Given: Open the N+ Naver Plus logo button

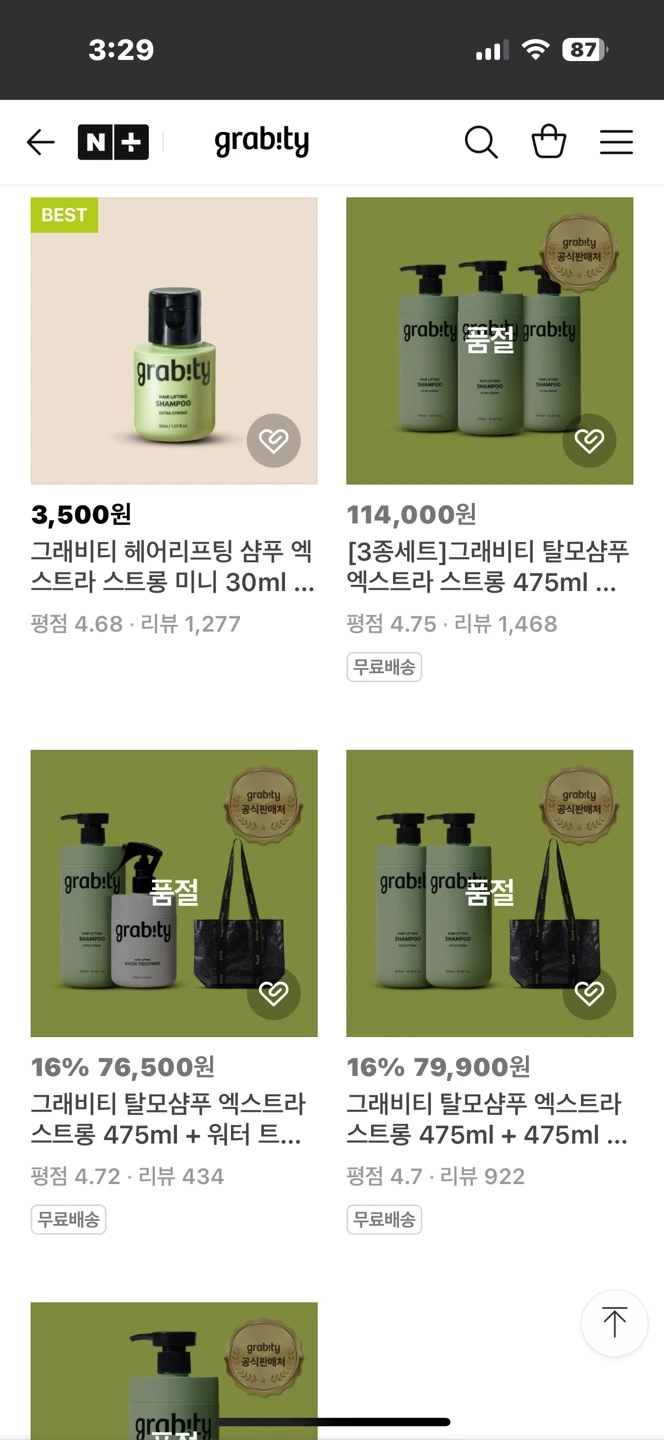Looking at the screenshot, I should click(x=113, y=143).
